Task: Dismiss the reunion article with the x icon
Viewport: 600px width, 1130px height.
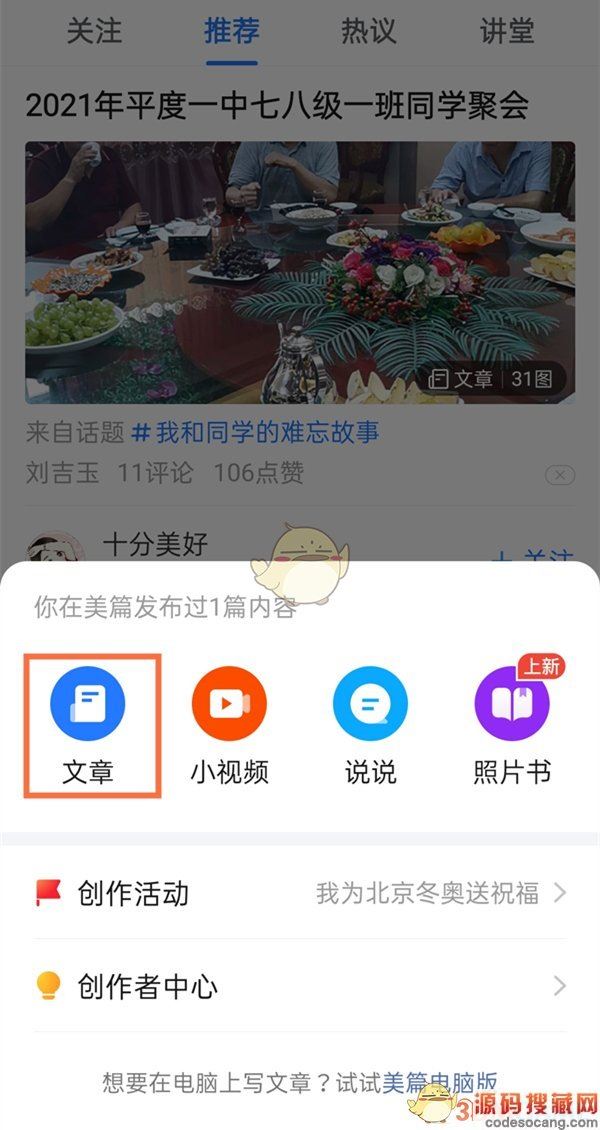Action: (560, 474)
